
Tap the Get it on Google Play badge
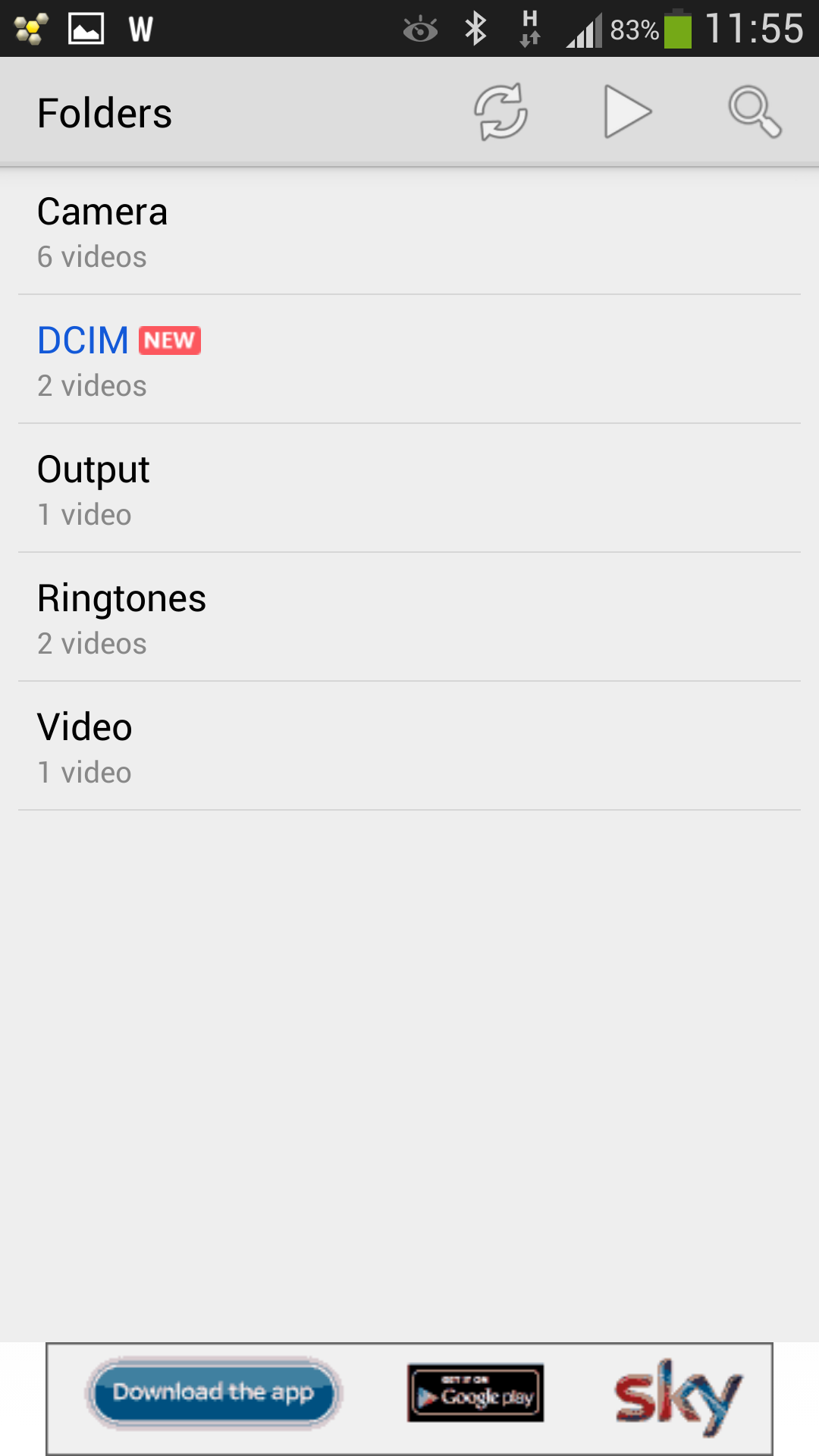(475, 1394)
